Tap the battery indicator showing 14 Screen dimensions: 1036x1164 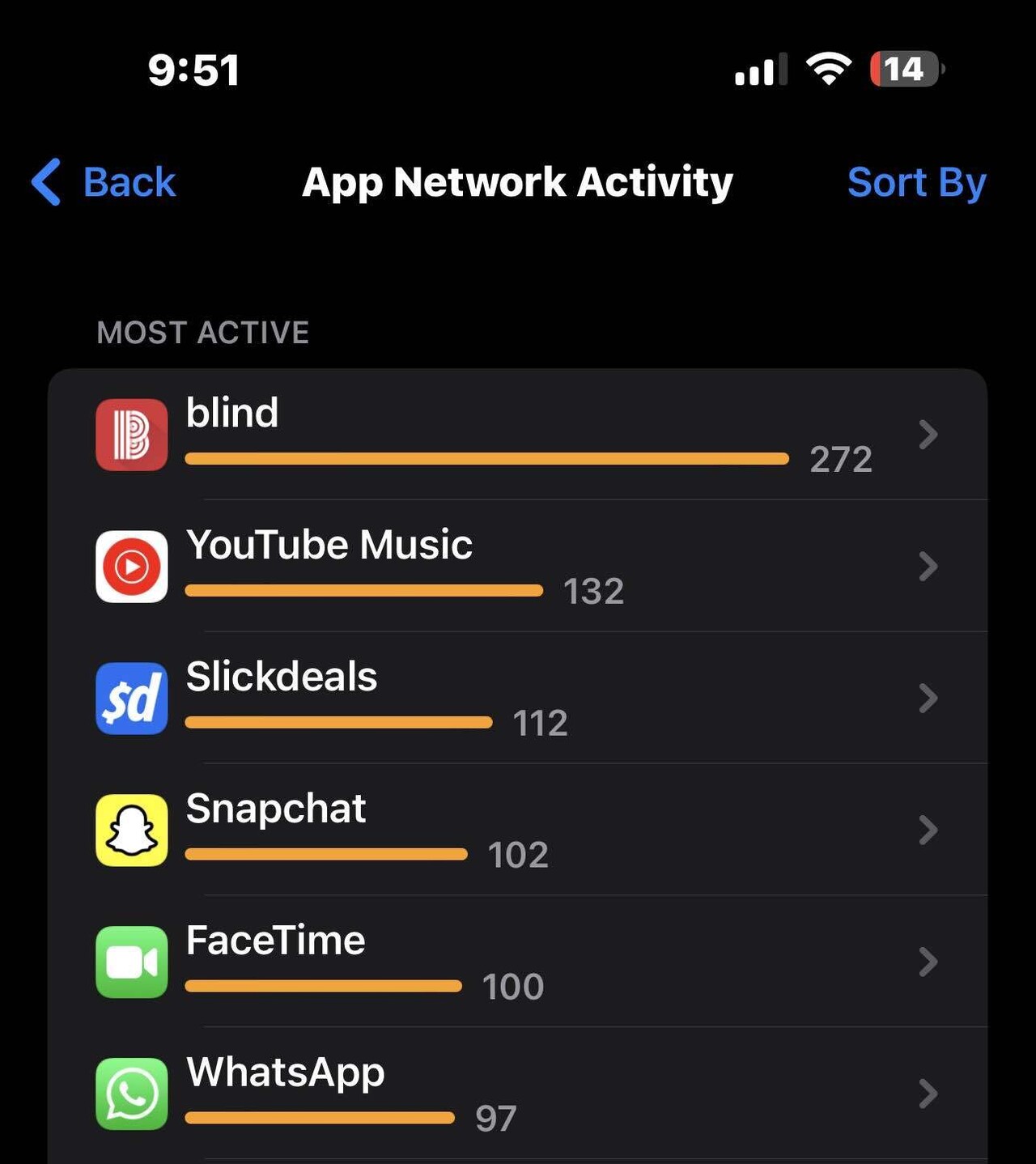[902, 70]
